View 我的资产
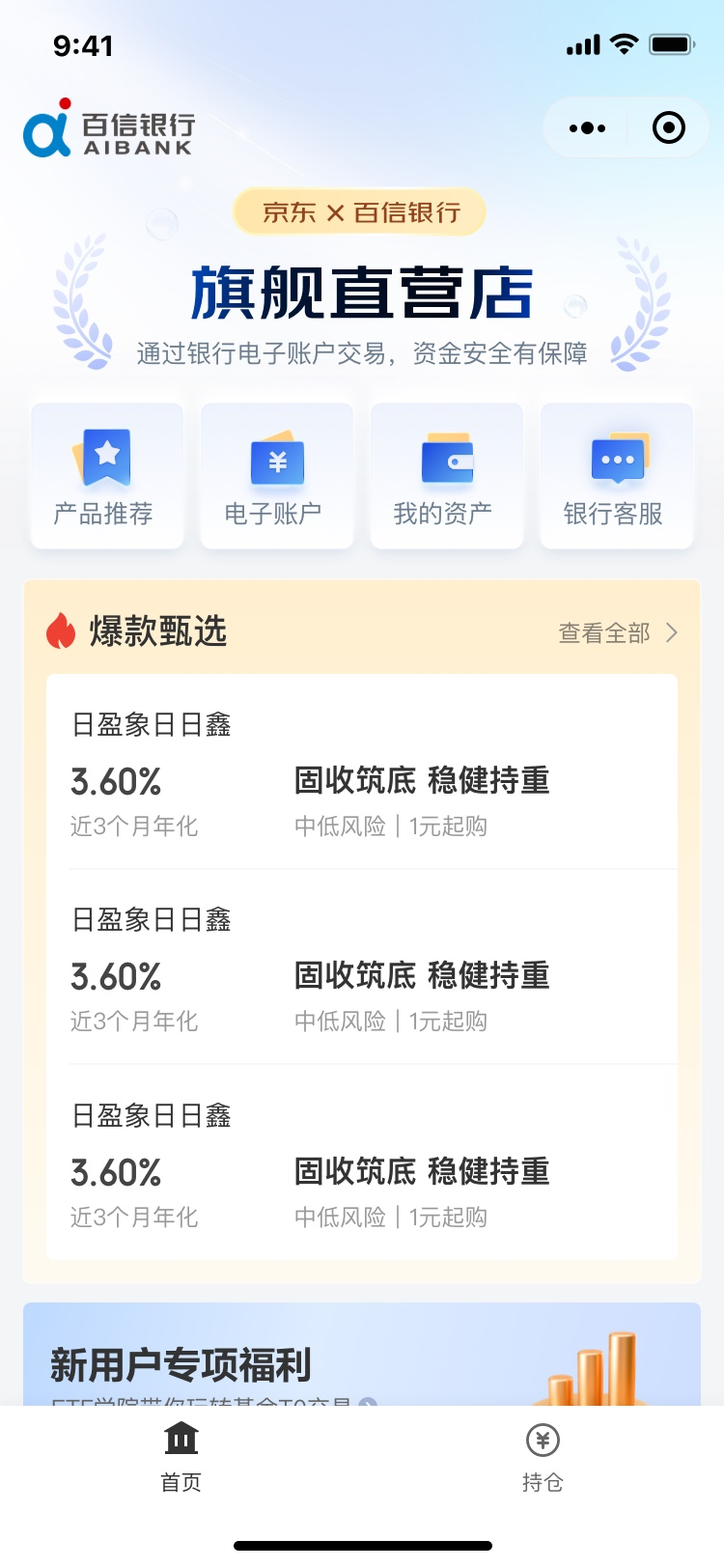Viewport: 724px width, 1568px height. 446,476
